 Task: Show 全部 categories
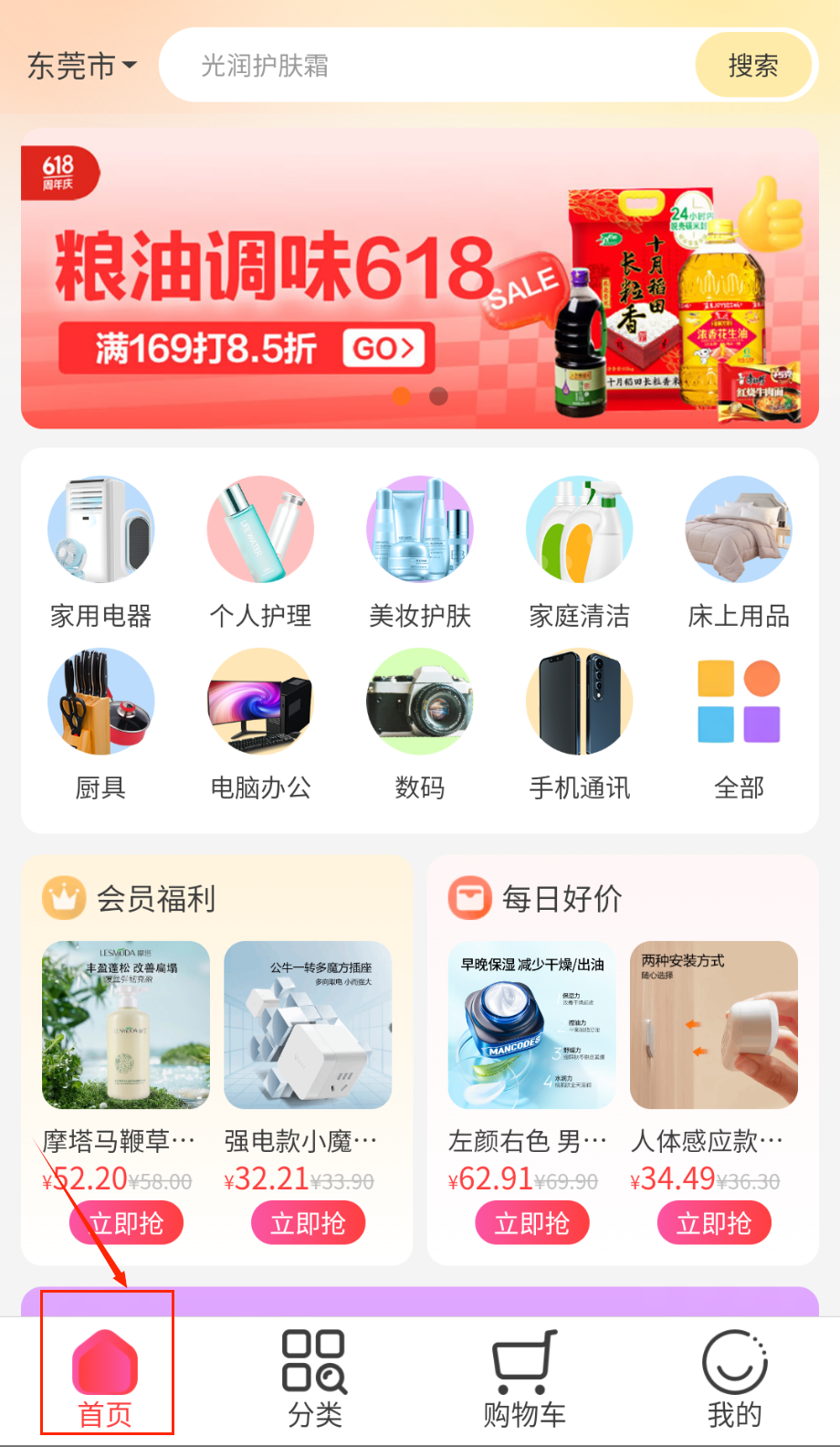739,723
